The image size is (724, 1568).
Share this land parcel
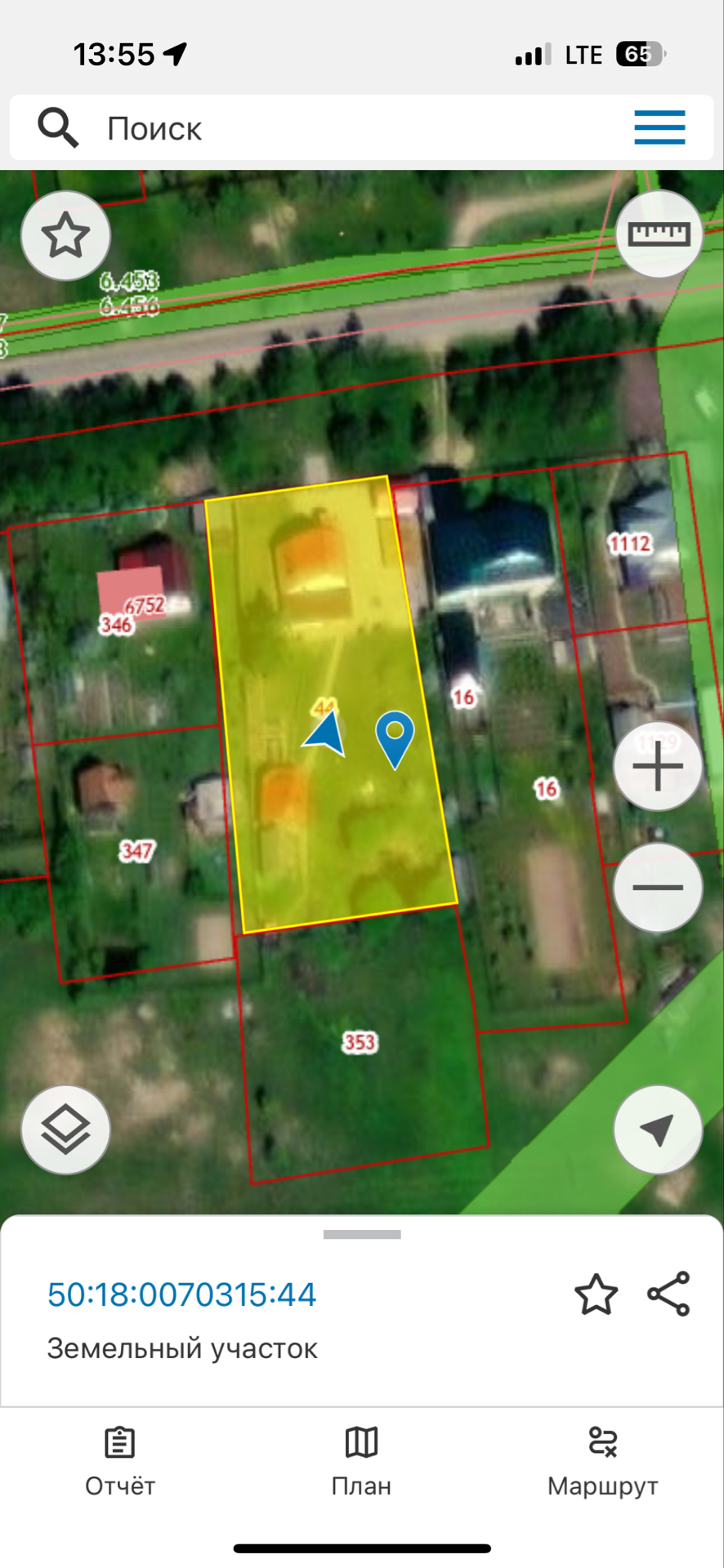pyautogui.click(x=668, y=1294)
